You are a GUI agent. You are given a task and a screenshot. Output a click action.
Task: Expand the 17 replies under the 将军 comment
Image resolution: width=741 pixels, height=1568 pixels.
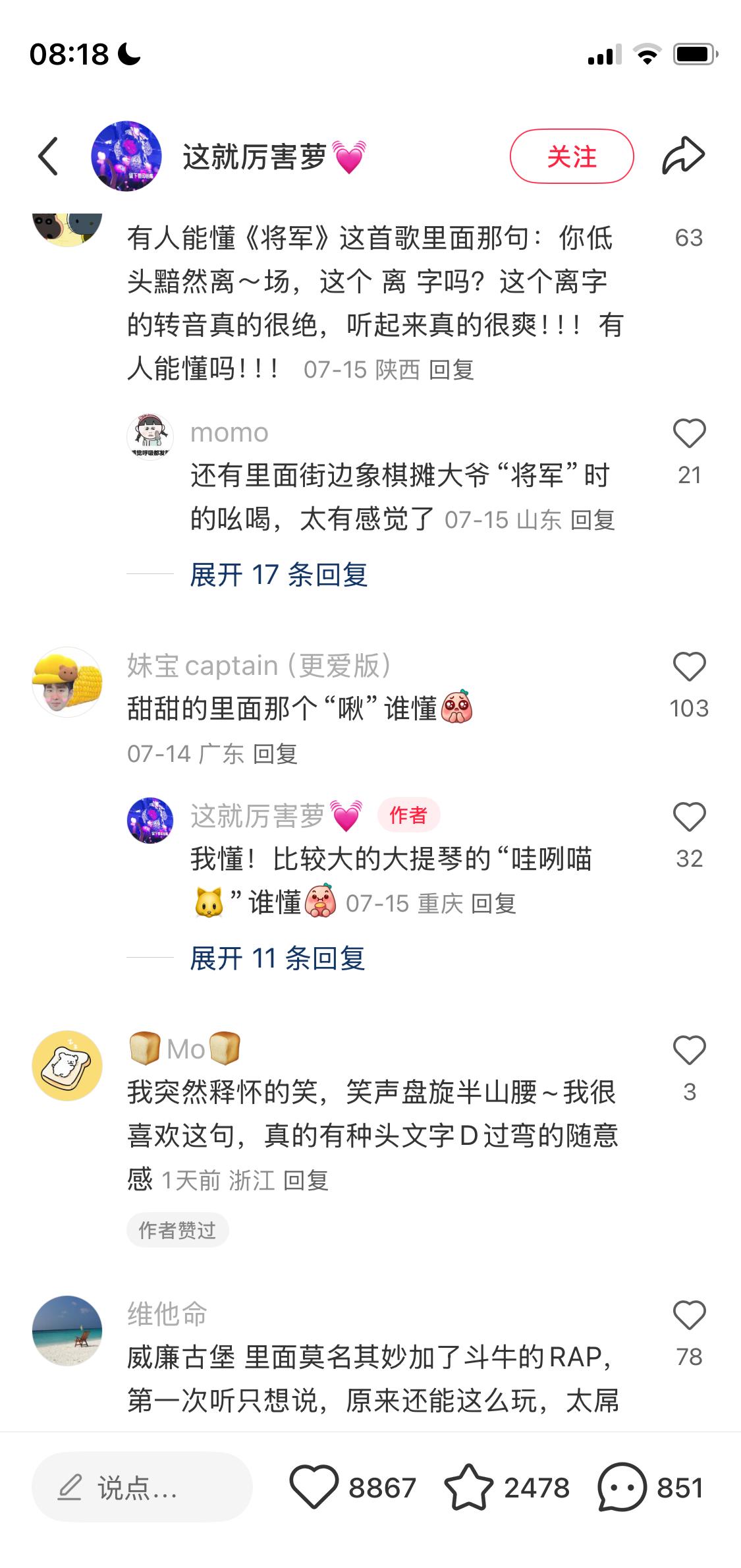pos(278,575)
